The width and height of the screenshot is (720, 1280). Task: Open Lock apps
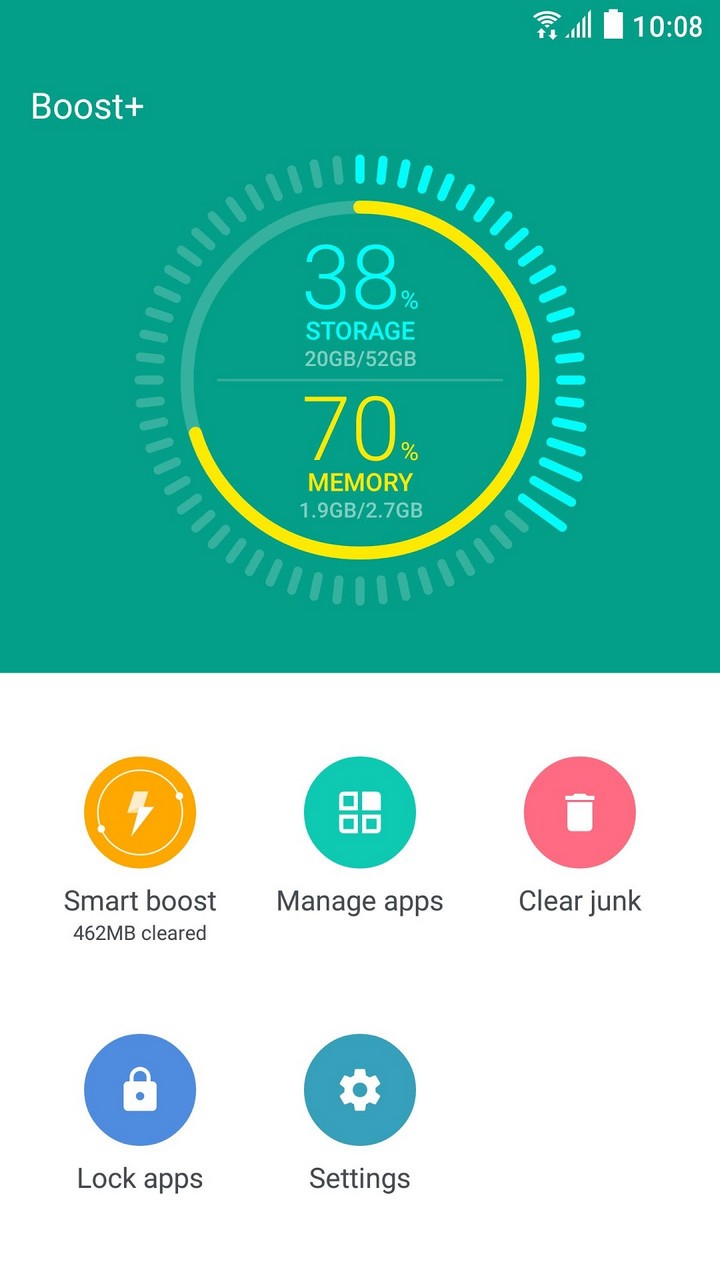(140, 1090)
